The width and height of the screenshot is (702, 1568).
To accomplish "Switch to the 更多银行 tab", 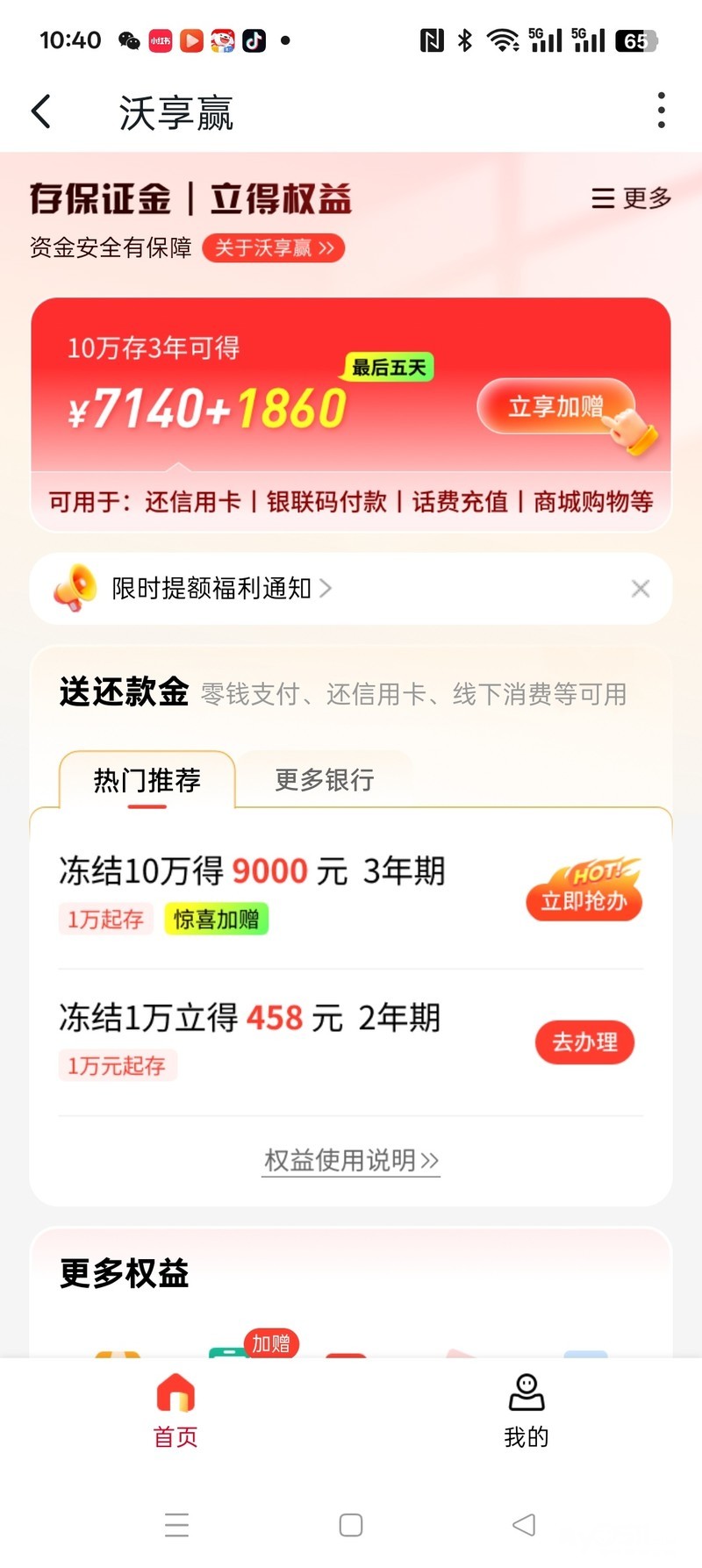I will [324, 779].
